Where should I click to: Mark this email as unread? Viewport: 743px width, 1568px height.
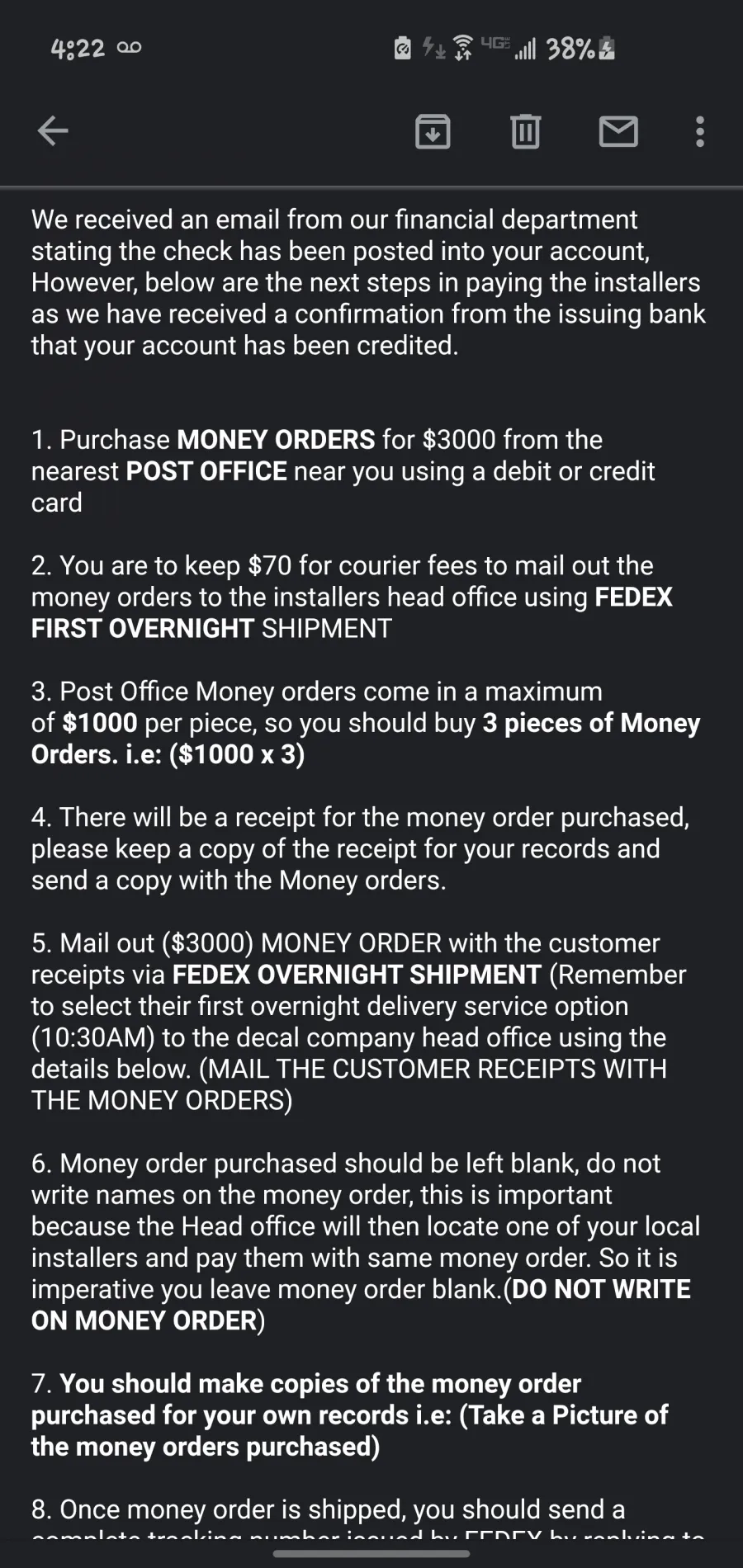pos(618,131)
